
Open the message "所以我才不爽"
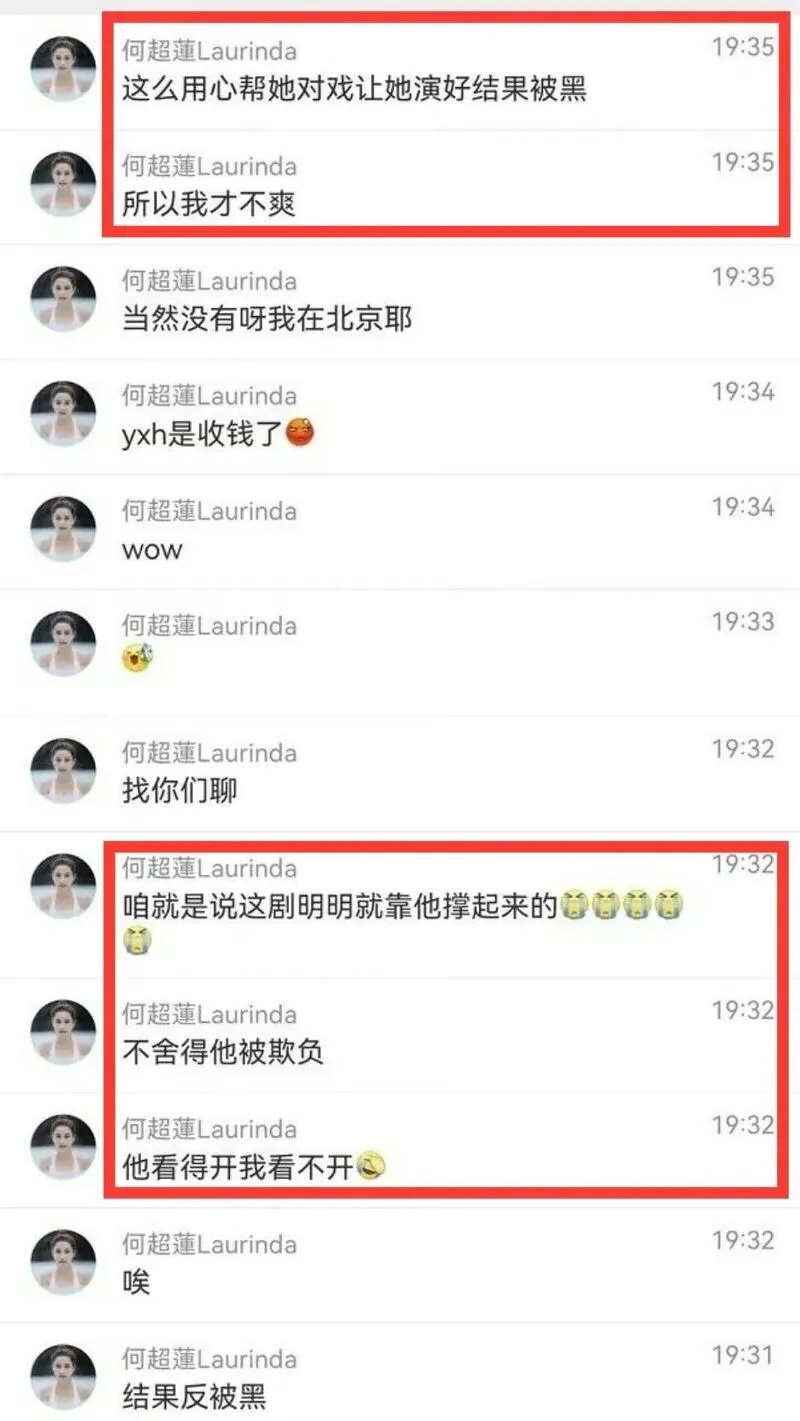point(209,205)
